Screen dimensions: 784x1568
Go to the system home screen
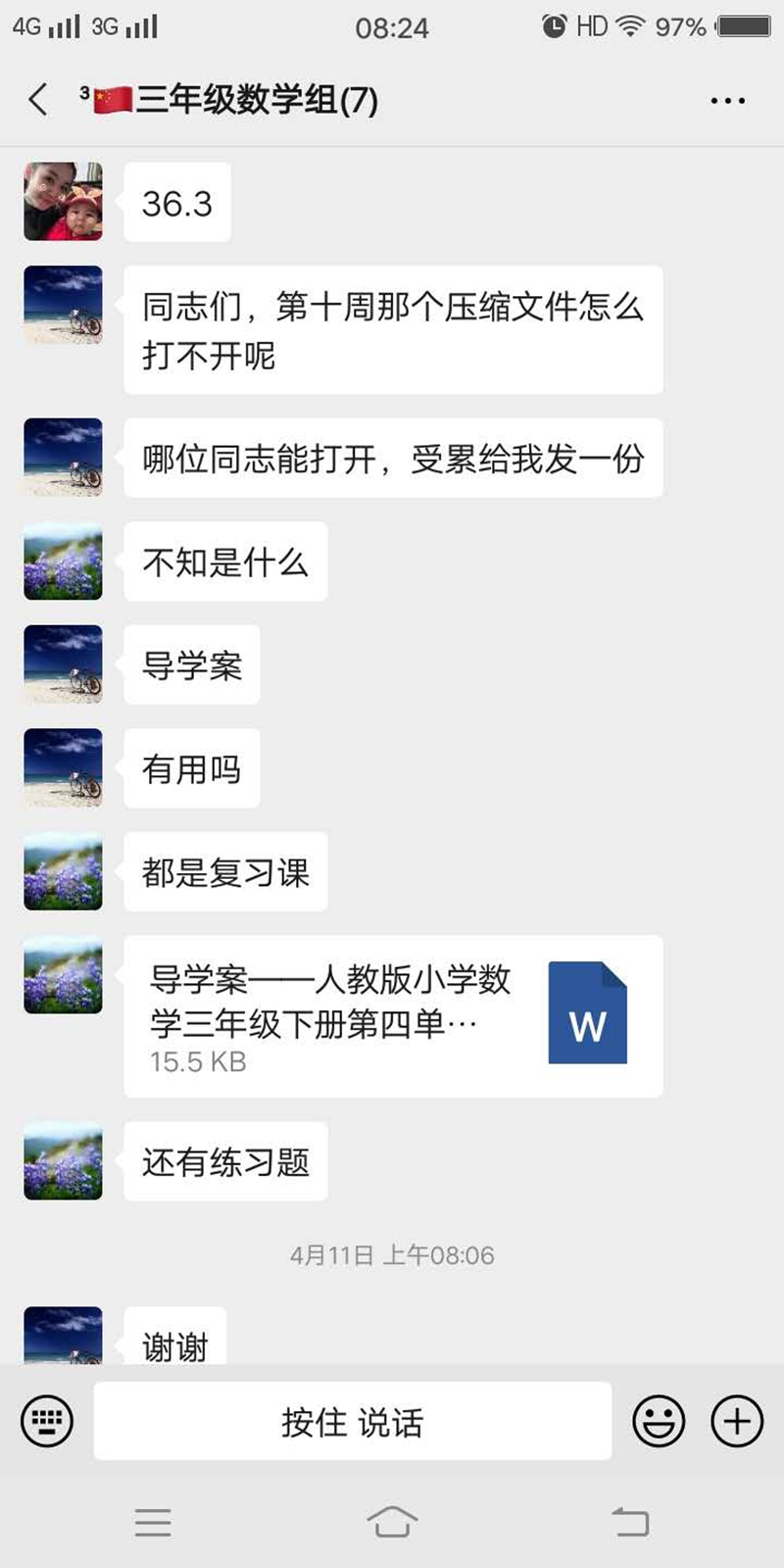pos(392,1522)
